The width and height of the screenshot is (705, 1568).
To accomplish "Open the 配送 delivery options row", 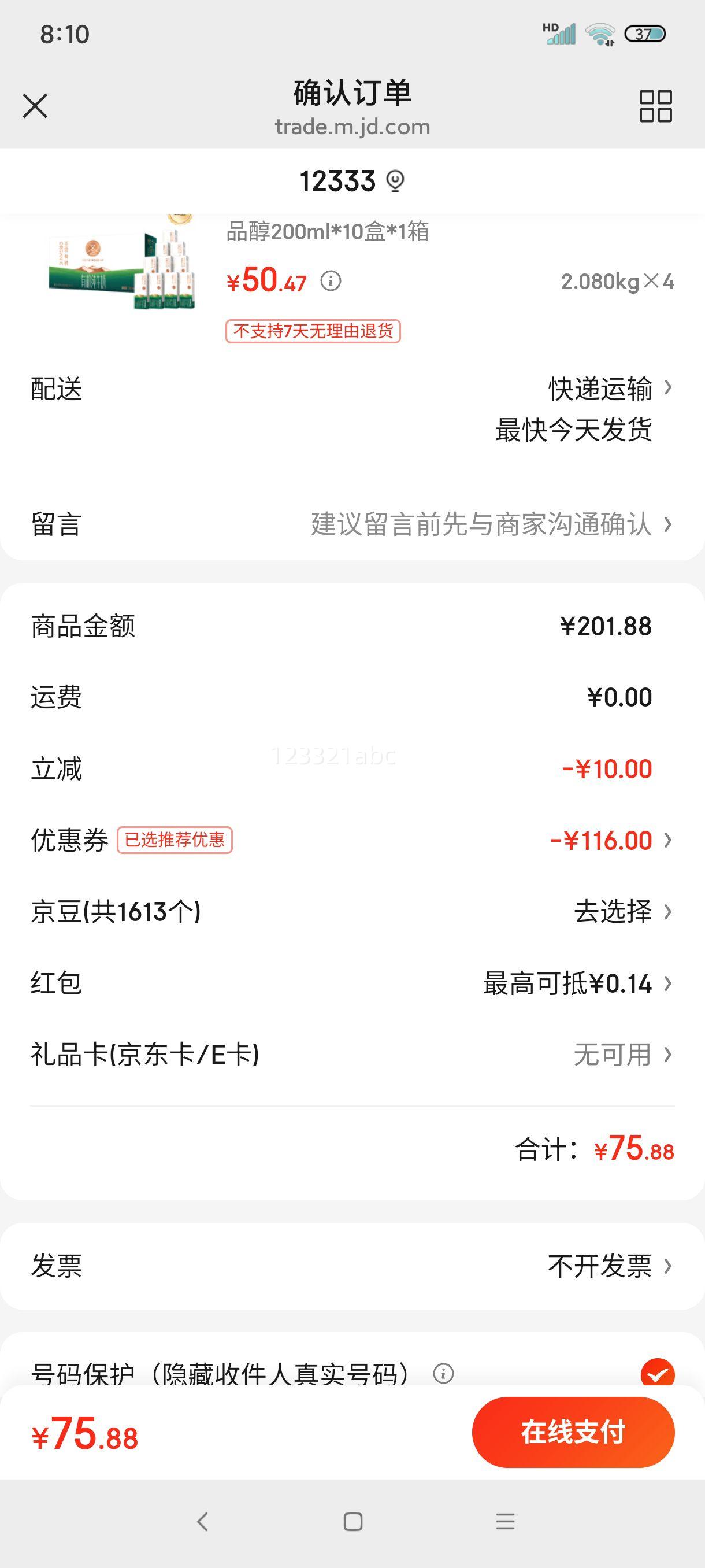I will 352,409.
